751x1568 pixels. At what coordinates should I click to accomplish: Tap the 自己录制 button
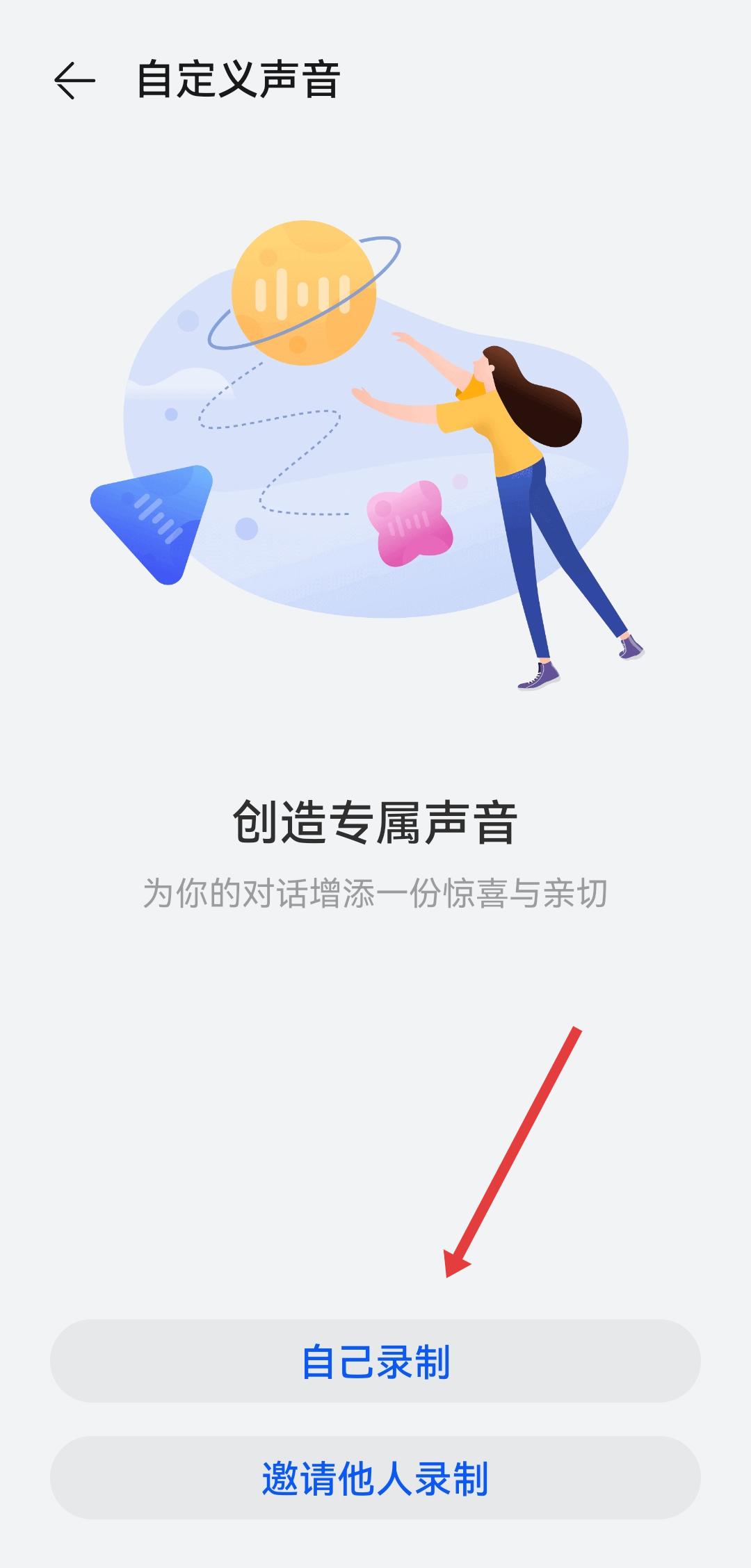375,1361
